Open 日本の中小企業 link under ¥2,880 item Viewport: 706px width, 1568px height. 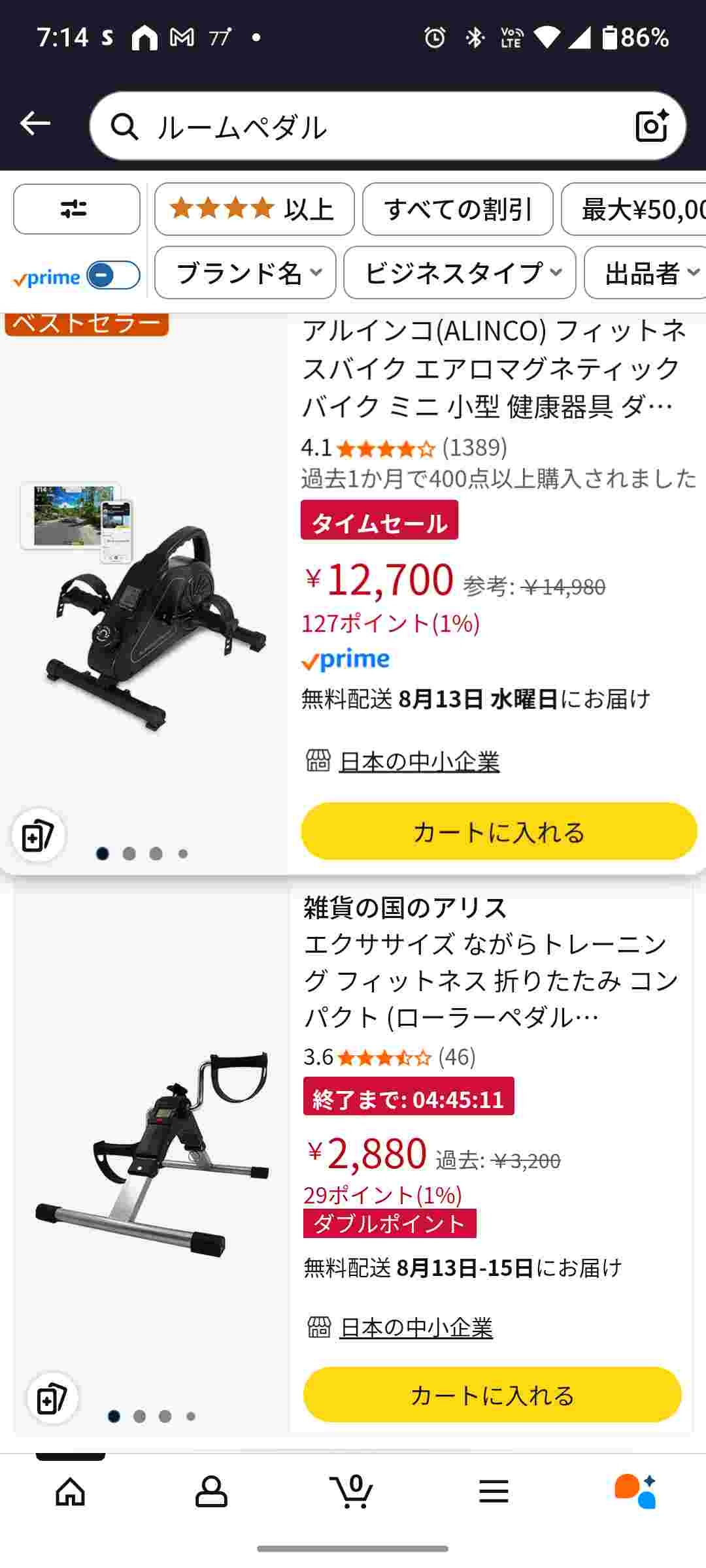[416, 1327]
